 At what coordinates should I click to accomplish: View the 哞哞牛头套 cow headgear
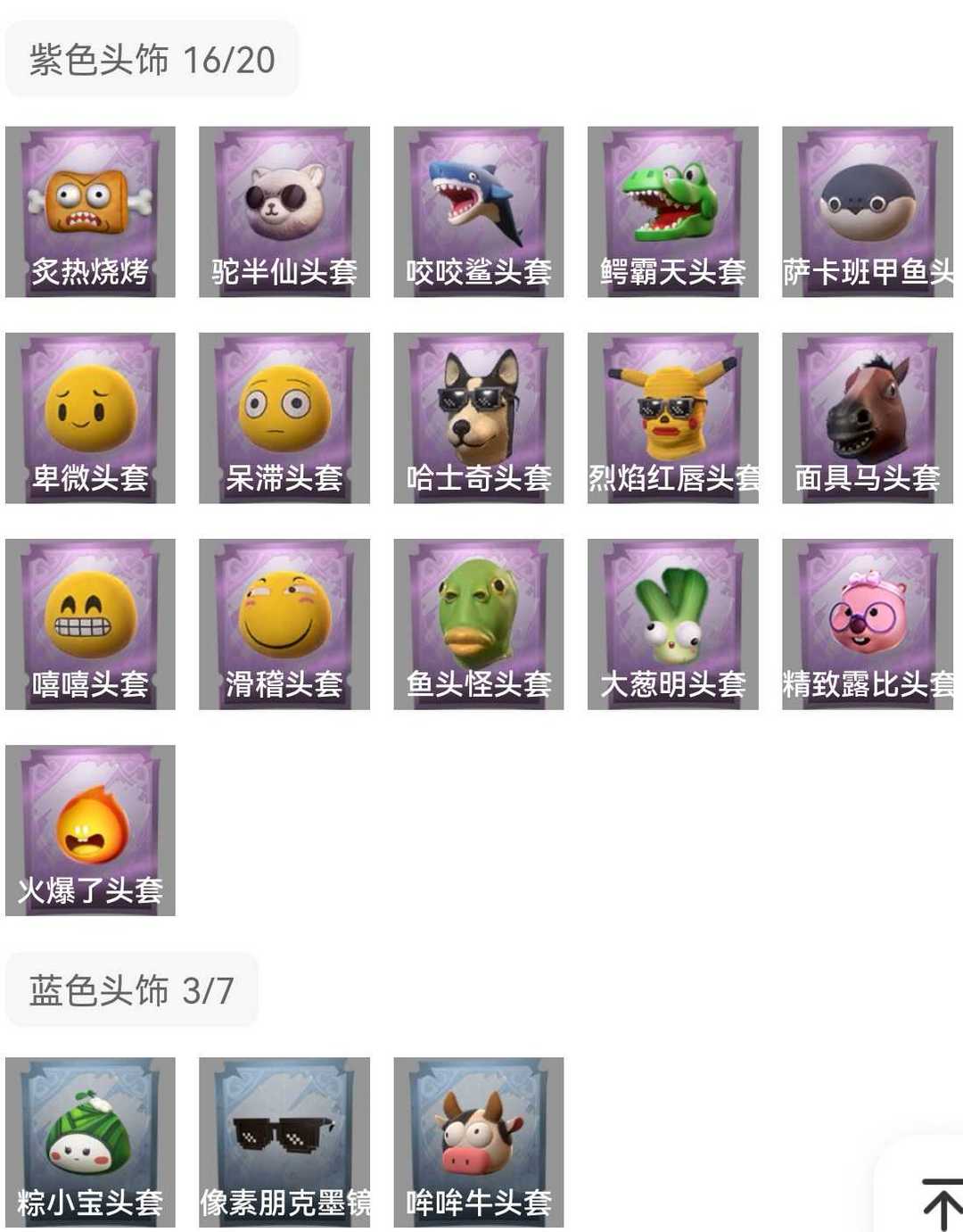tap(479, 1142)
